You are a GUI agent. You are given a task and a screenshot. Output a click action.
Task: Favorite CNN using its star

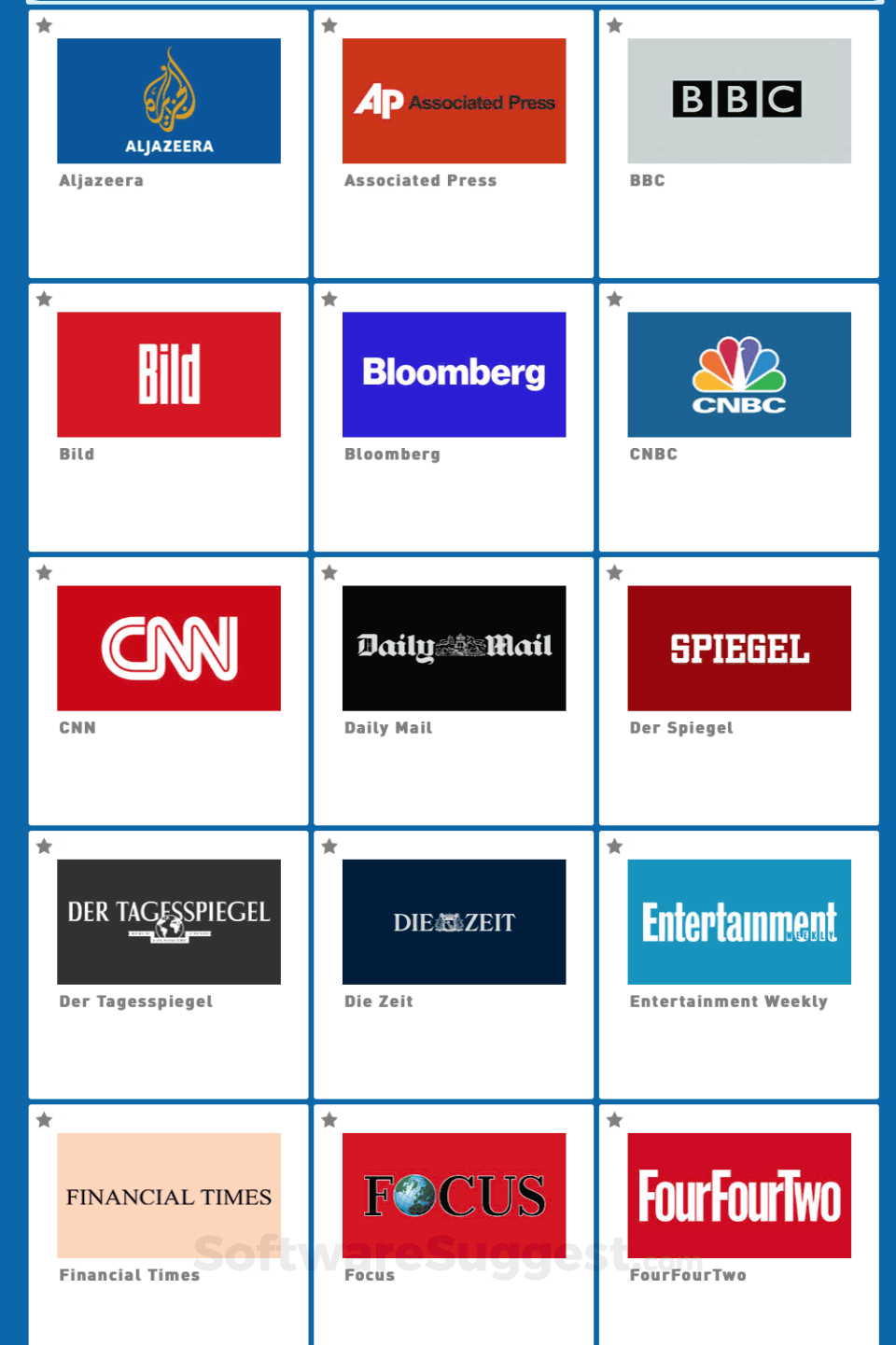[44, 572]
